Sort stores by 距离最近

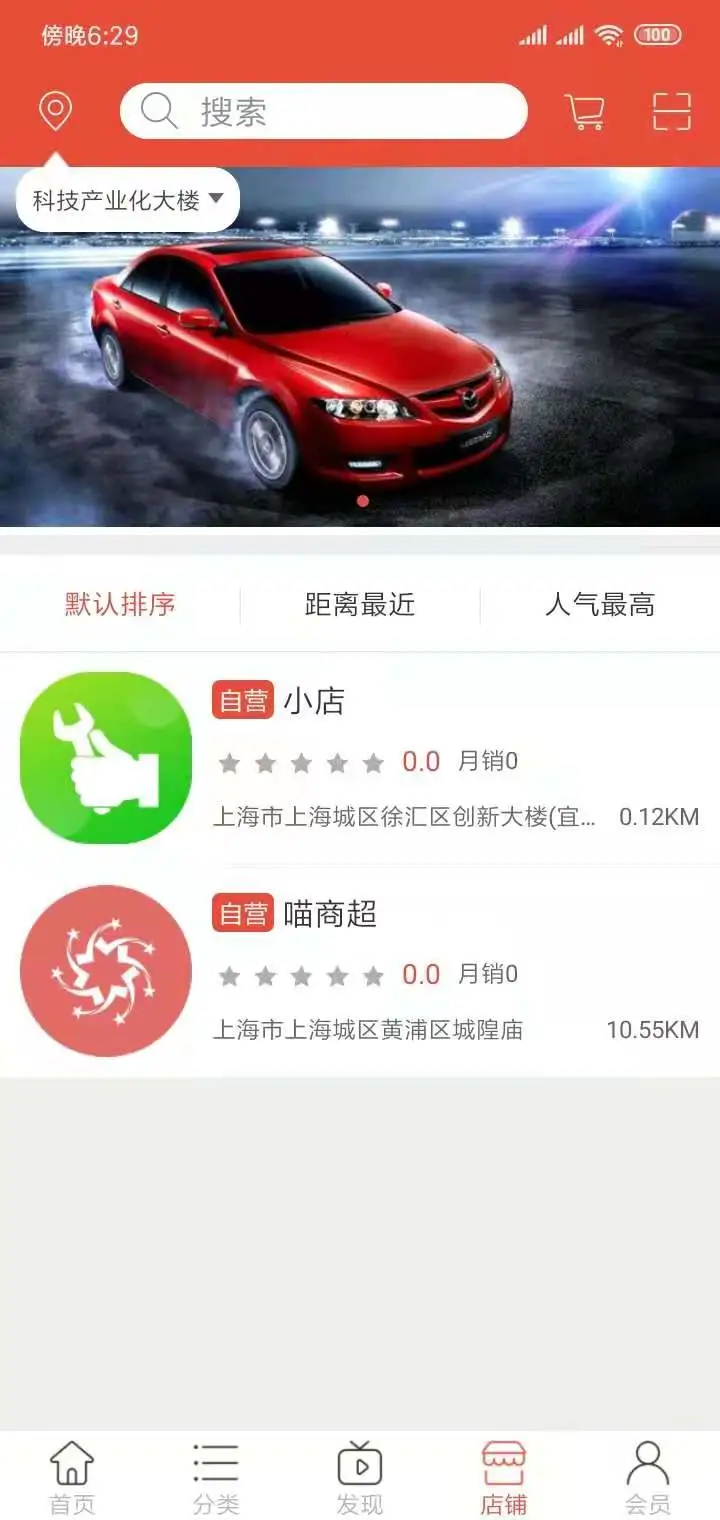(360, 604)
